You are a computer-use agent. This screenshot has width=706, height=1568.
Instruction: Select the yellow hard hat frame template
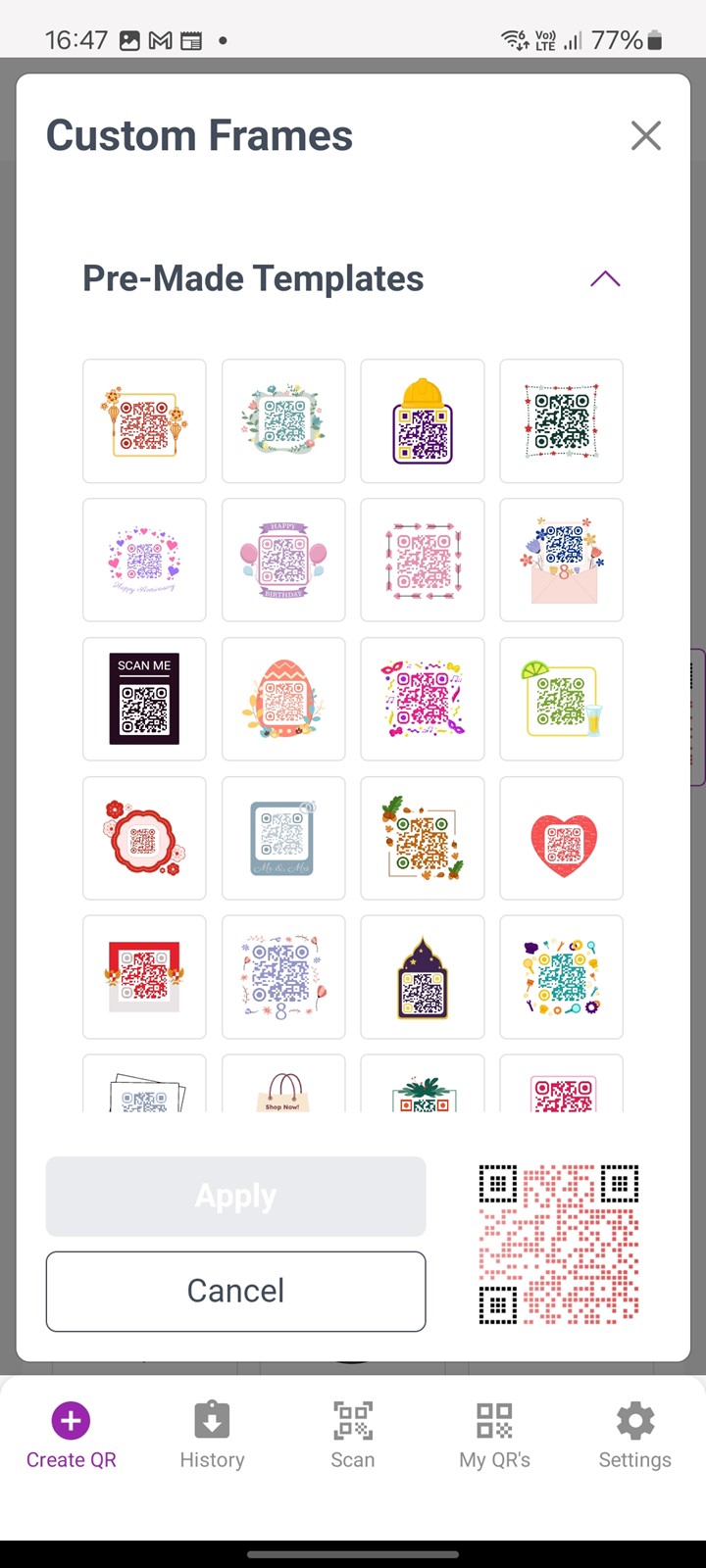[423, 421]
